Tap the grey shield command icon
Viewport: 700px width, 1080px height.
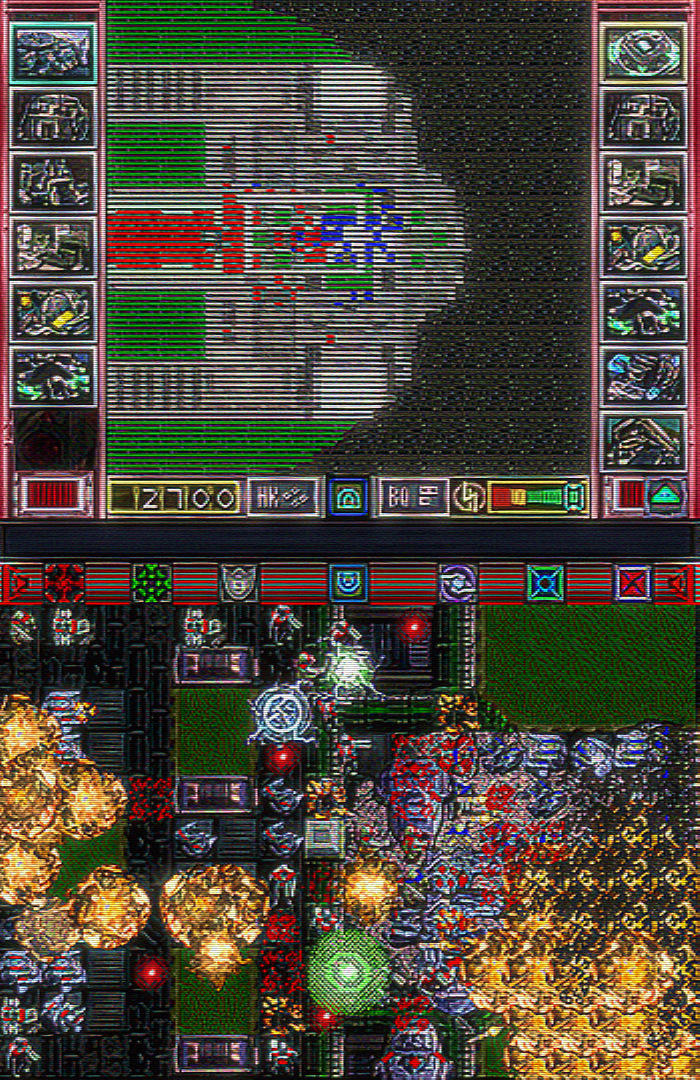point(238,582)
